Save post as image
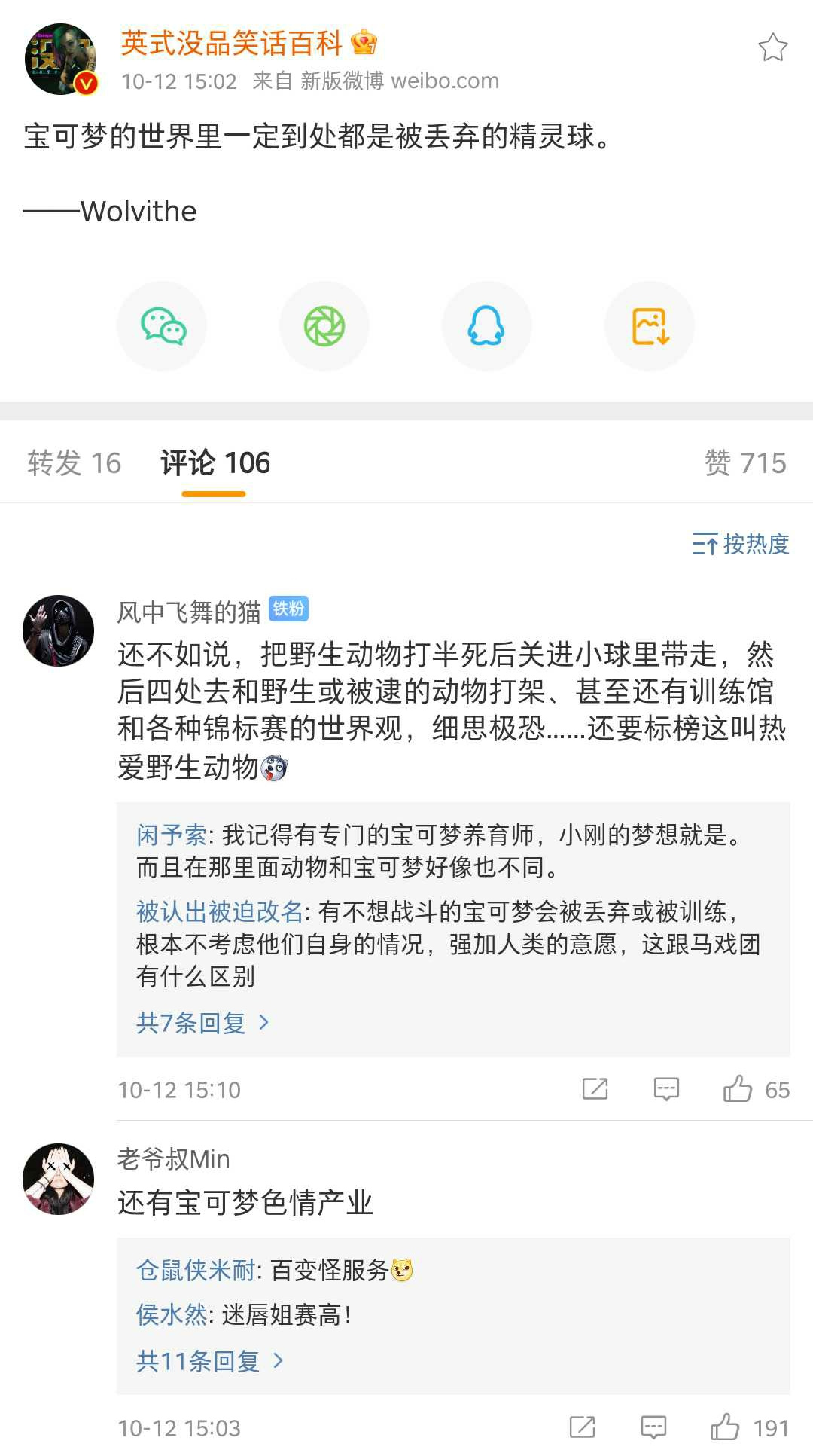 pos(650,326)
